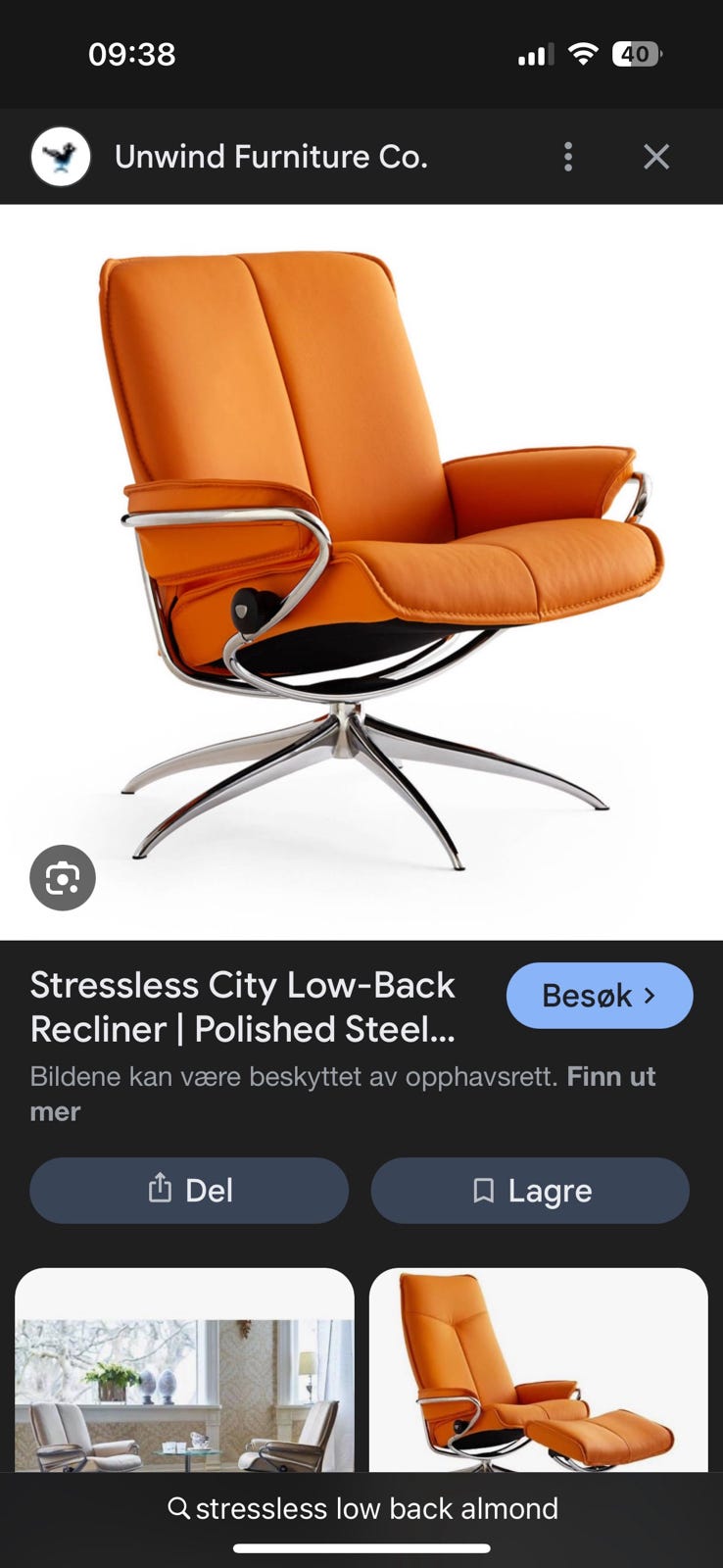This screenshot has width=723, height=1568.
Task: Tap the bookmark icon inside the Lagre button
Action: click(x=484, y=1189)
